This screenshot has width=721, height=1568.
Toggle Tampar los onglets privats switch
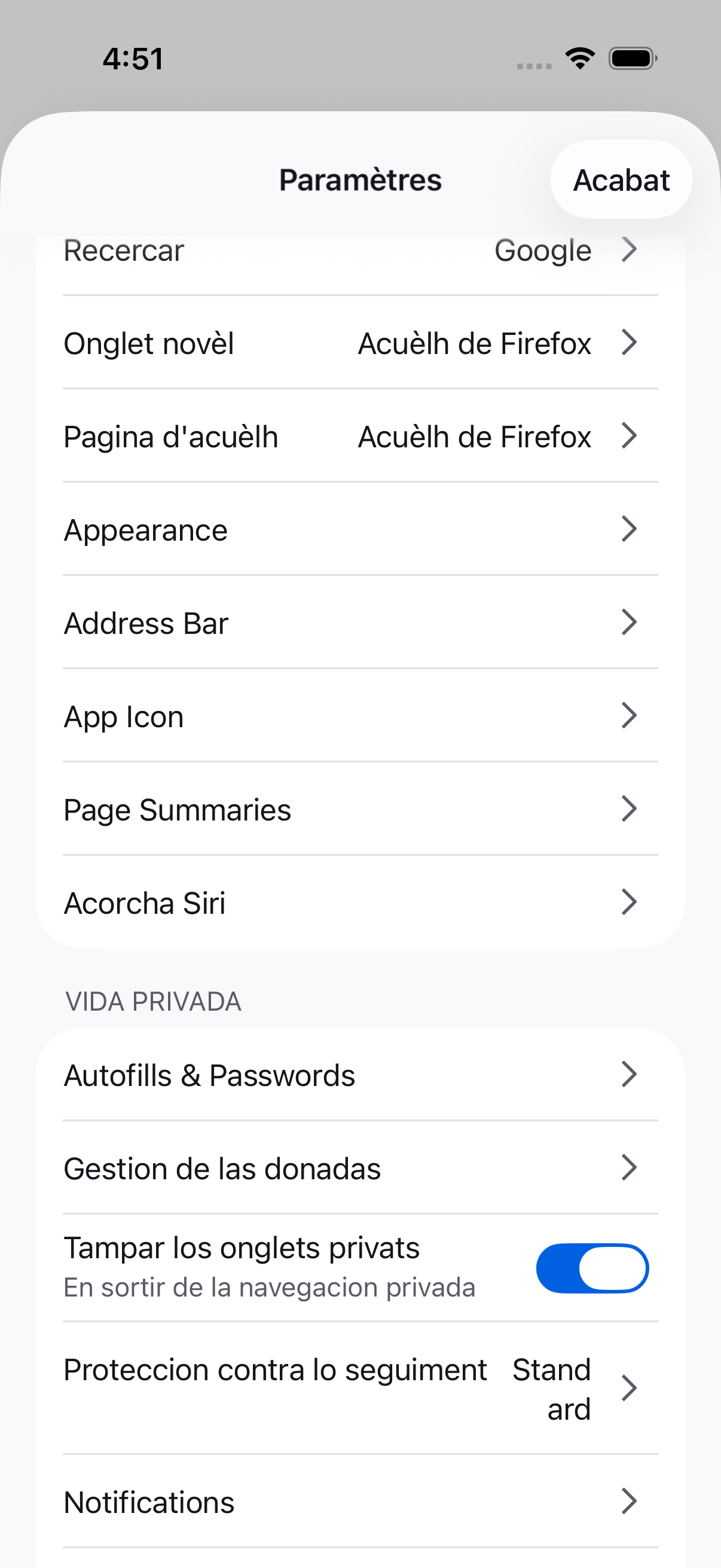tap(592, 1268)
